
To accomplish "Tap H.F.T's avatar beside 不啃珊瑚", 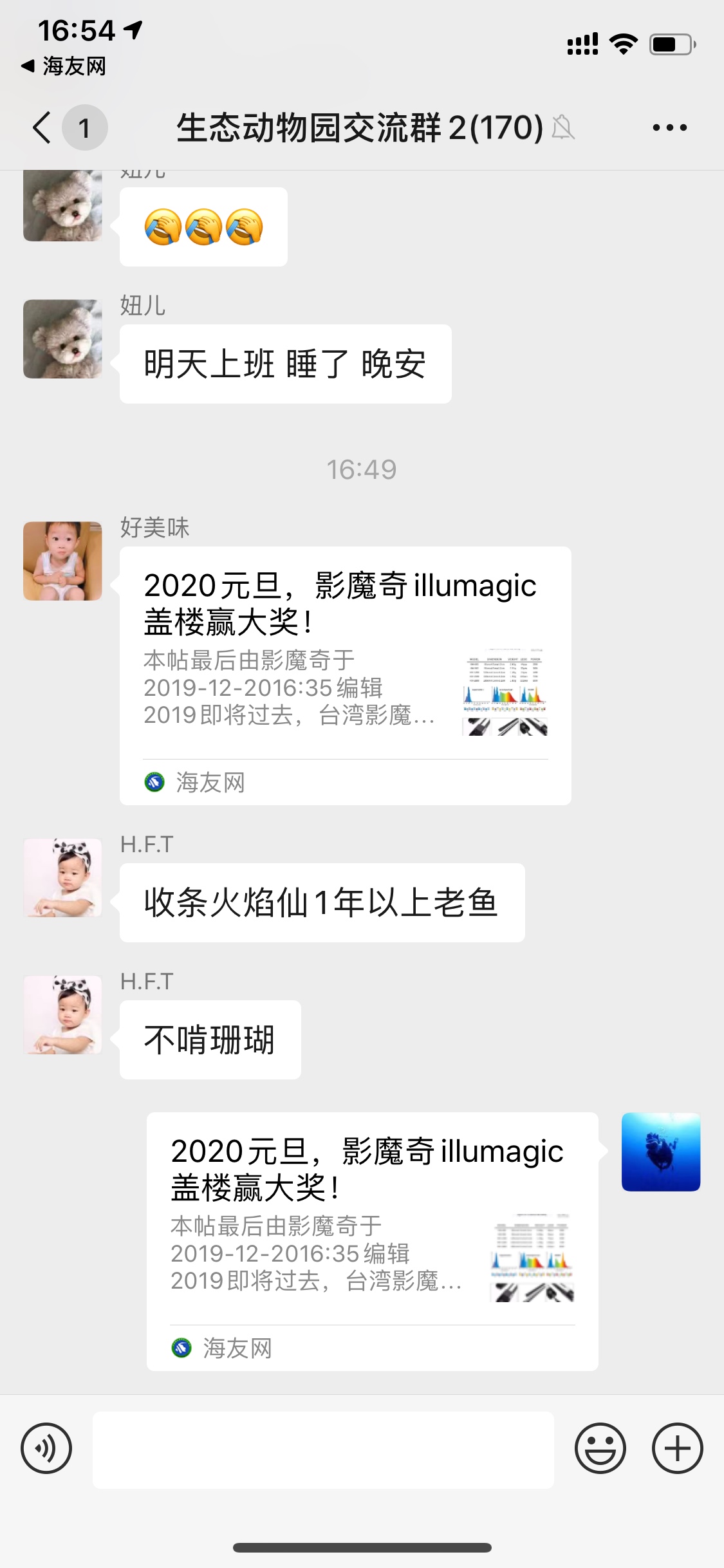I will coord(62,1014).
